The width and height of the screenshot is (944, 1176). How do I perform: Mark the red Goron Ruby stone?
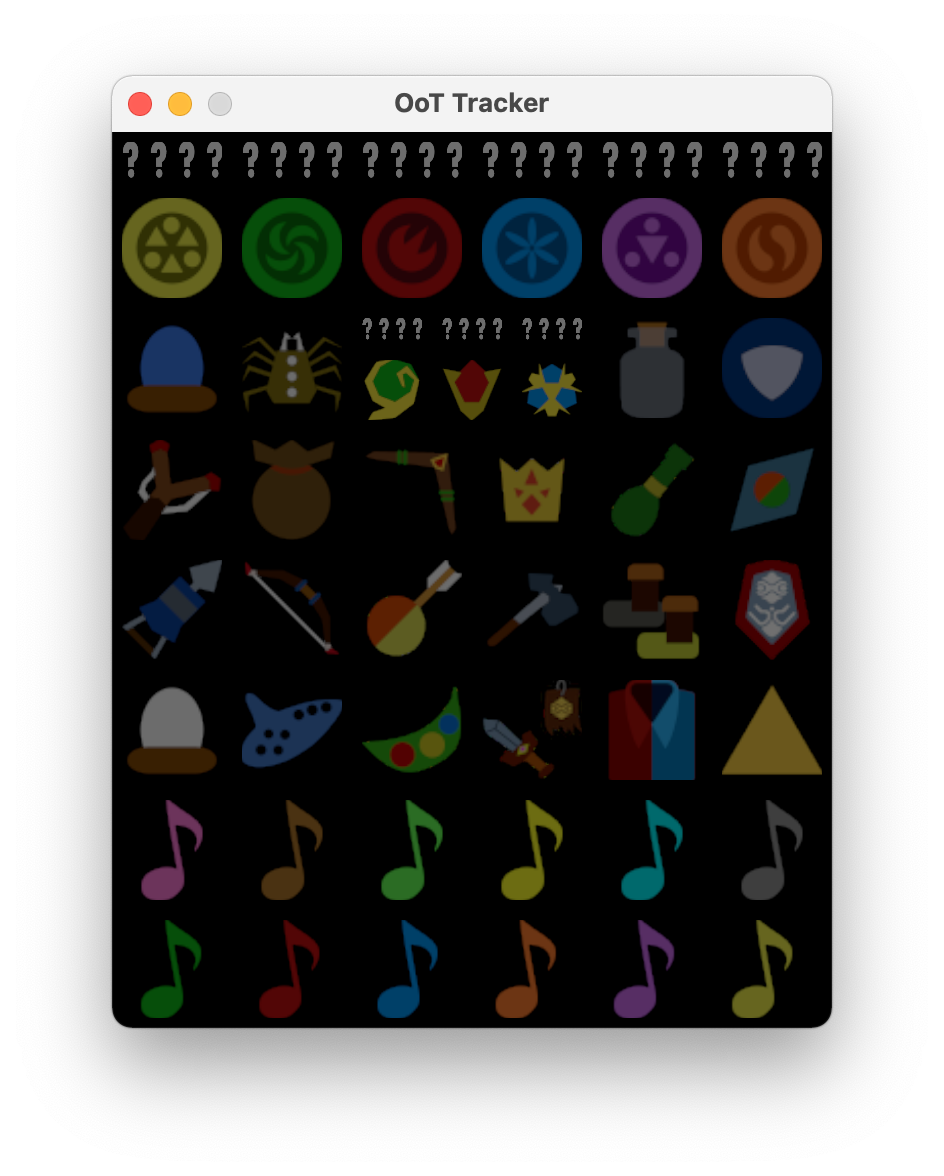pos(472,388)
